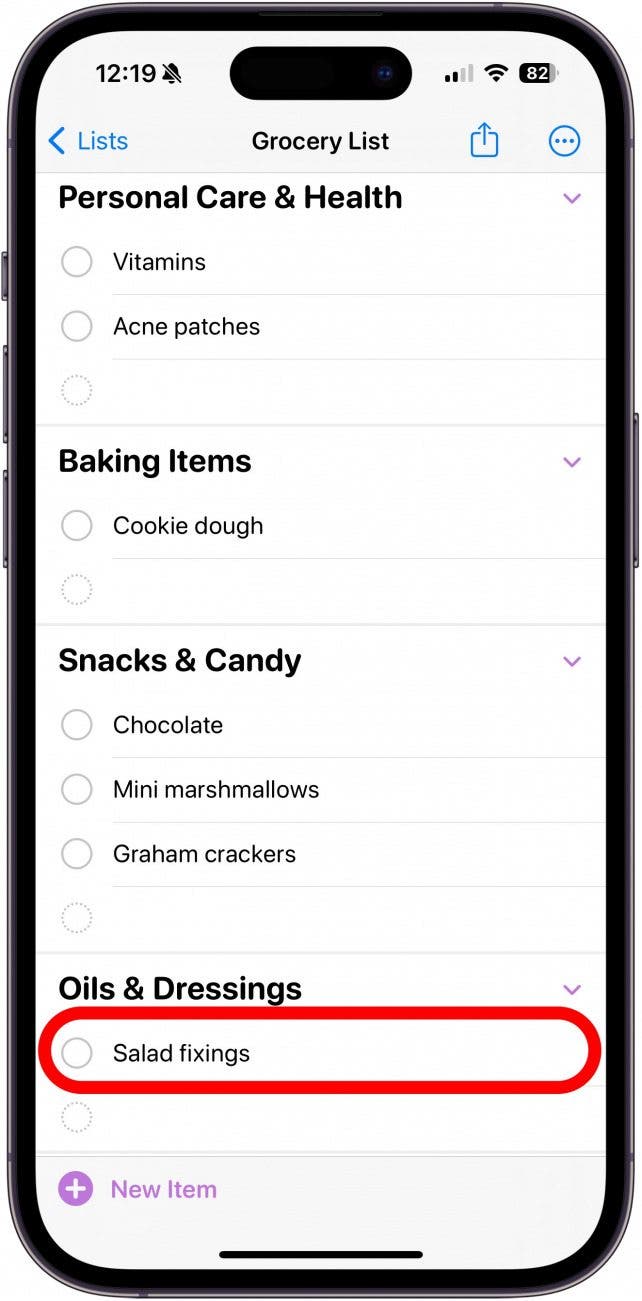Viewport: 642px width, 1301px height.
Task: Go back to Lists
Action: [88, 141]
